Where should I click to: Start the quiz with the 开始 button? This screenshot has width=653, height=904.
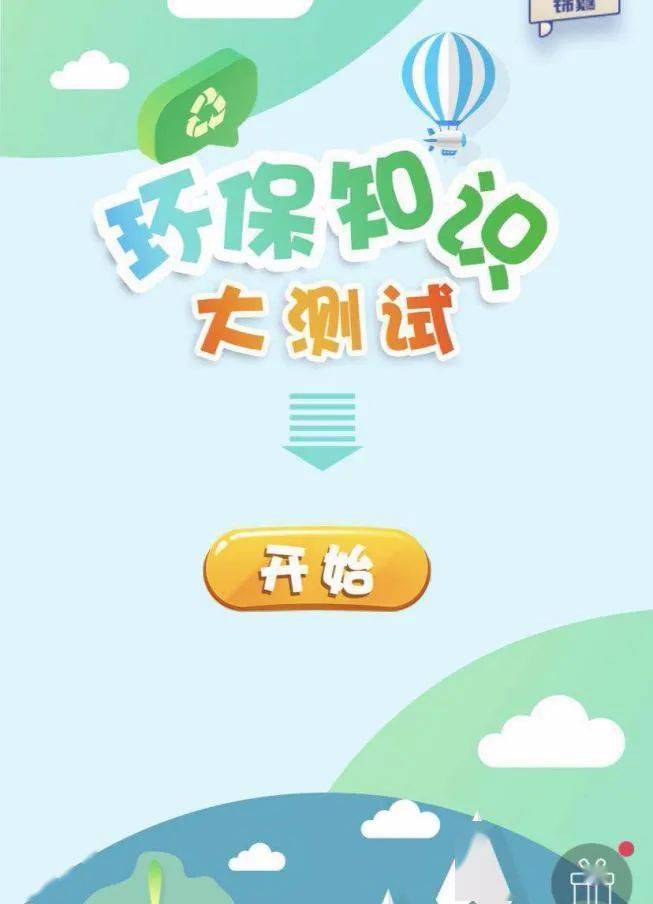[317, 571]
